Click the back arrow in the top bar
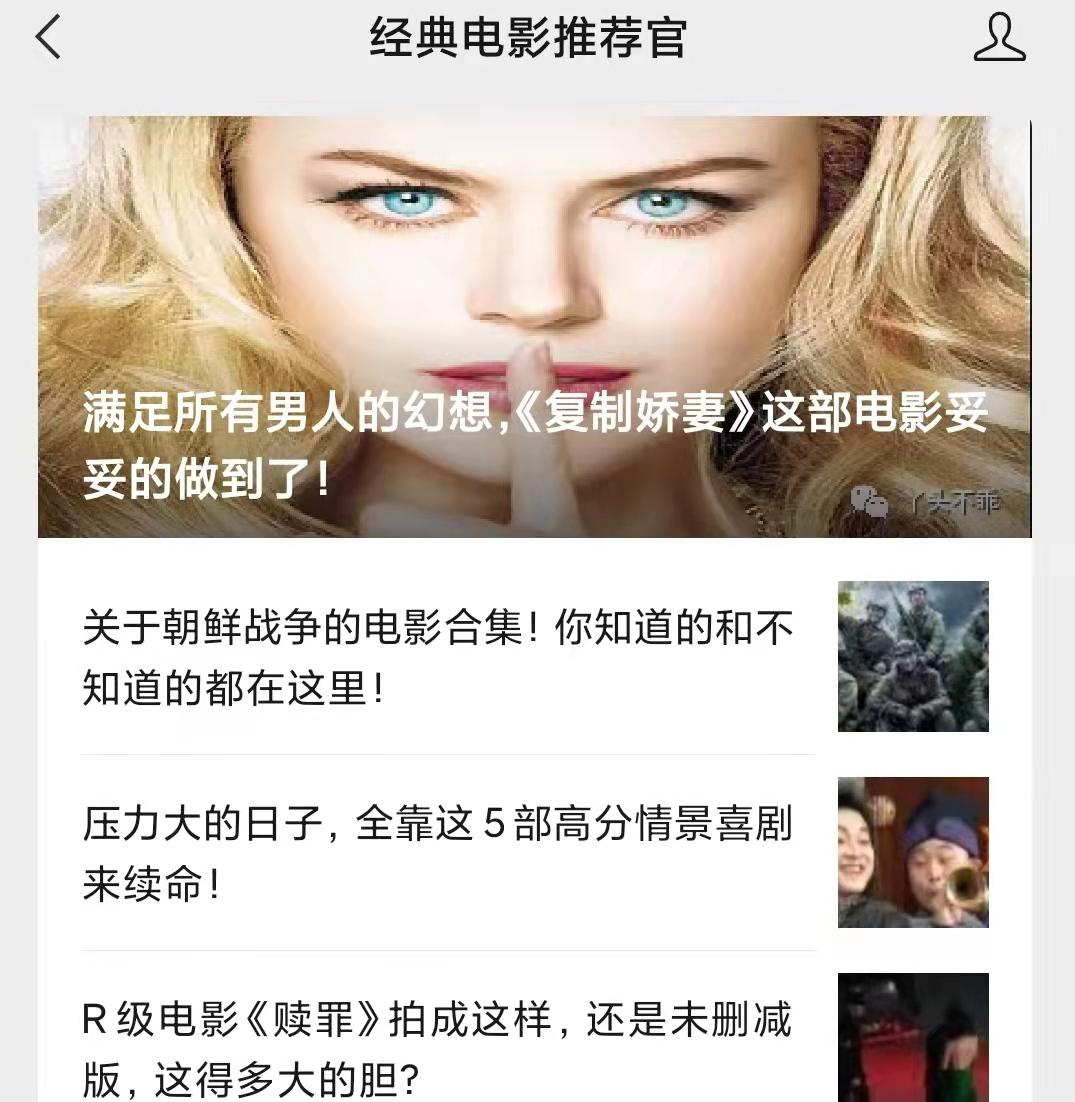 tap(47, 38)
